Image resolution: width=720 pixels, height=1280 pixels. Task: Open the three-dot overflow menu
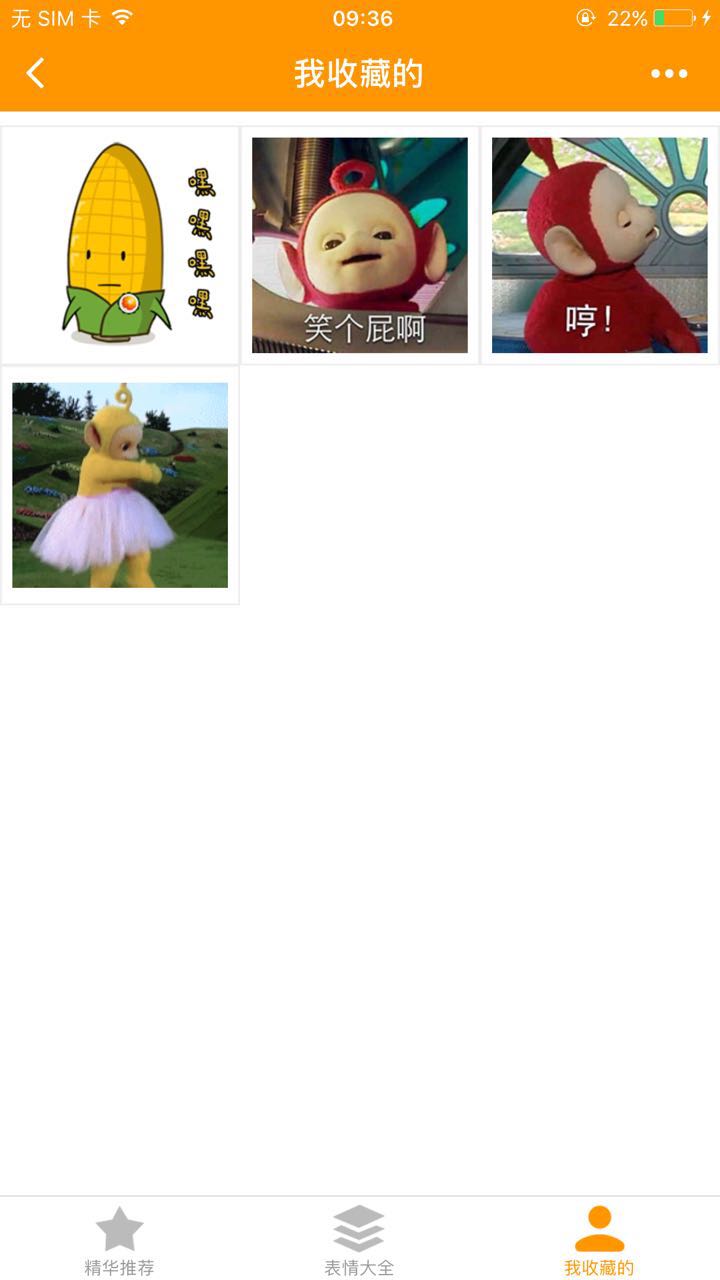[669, 73]
